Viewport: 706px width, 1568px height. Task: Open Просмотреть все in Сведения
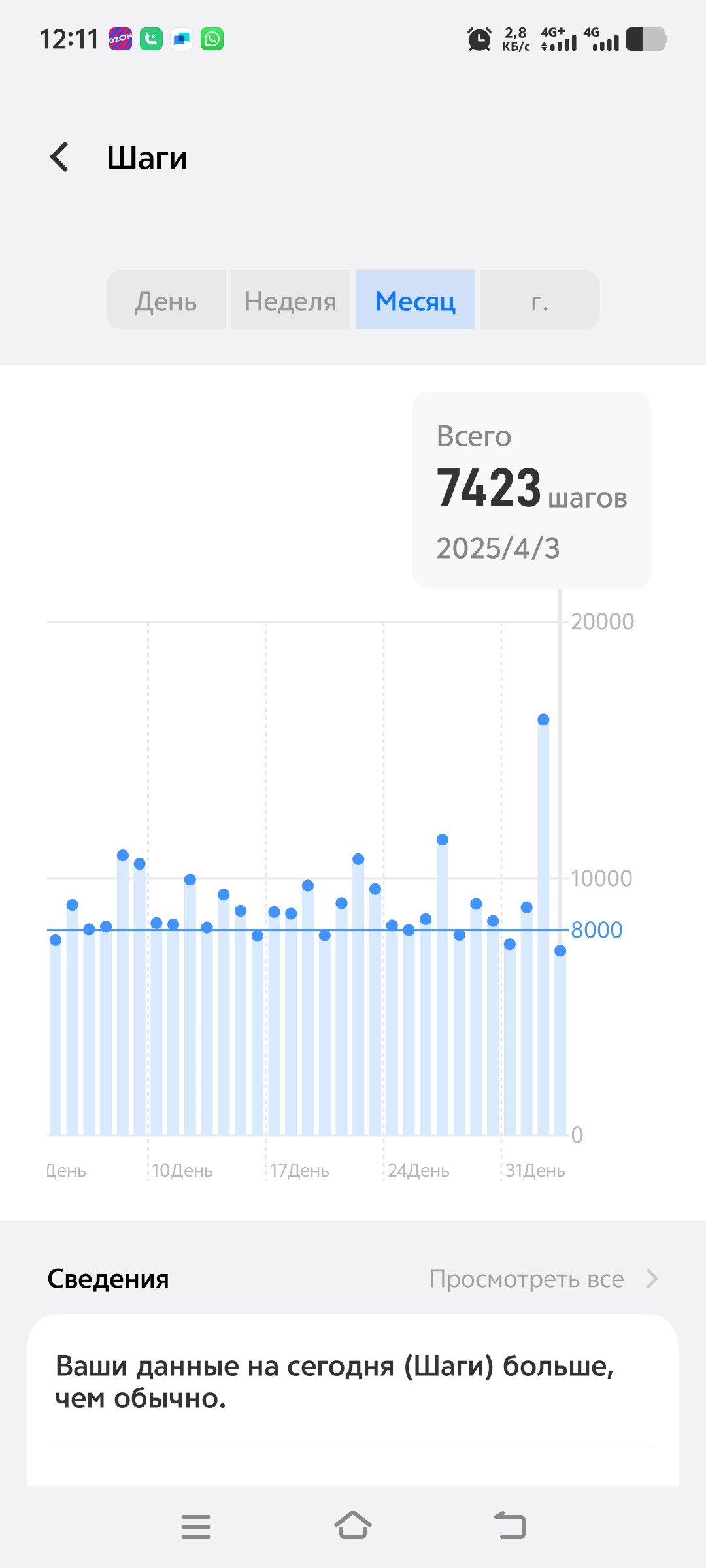click(x=543, y=1279)
